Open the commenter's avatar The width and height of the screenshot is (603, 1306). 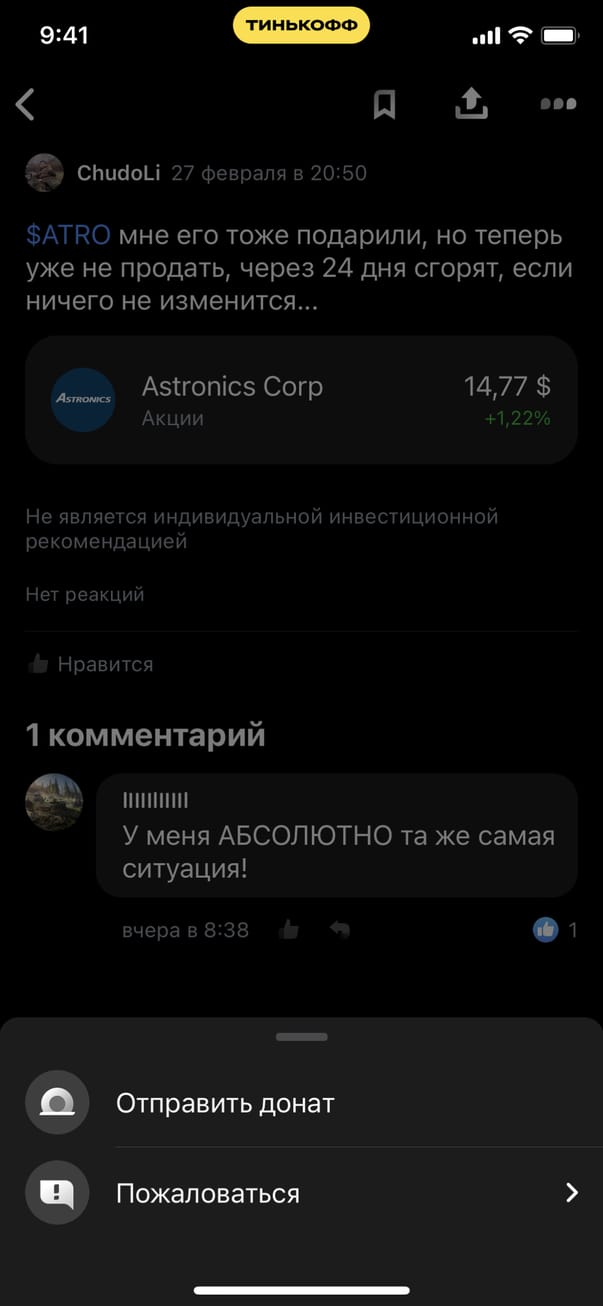[x=54, y=801]
